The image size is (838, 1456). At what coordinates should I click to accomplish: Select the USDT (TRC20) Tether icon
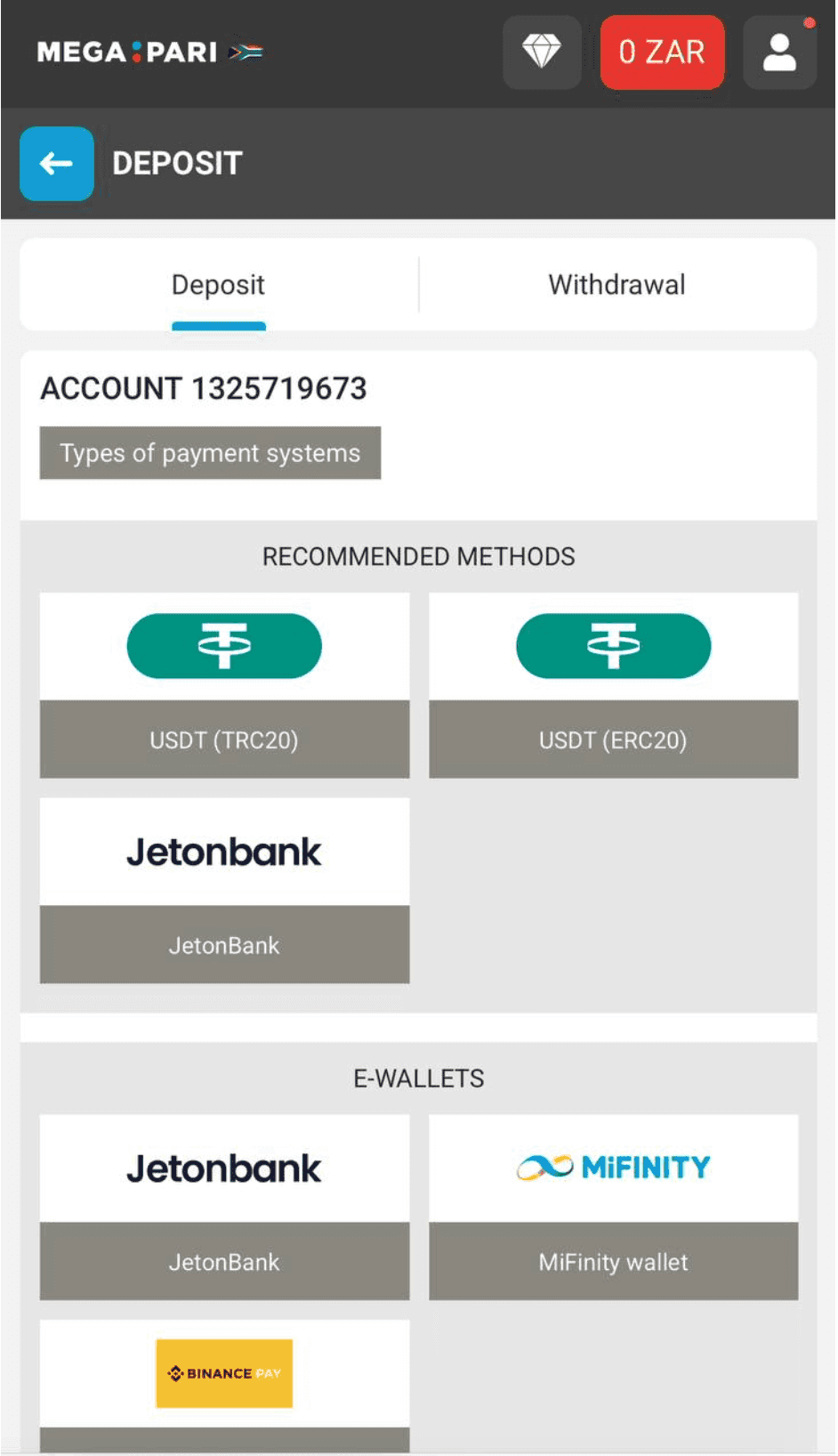(223, 645)
